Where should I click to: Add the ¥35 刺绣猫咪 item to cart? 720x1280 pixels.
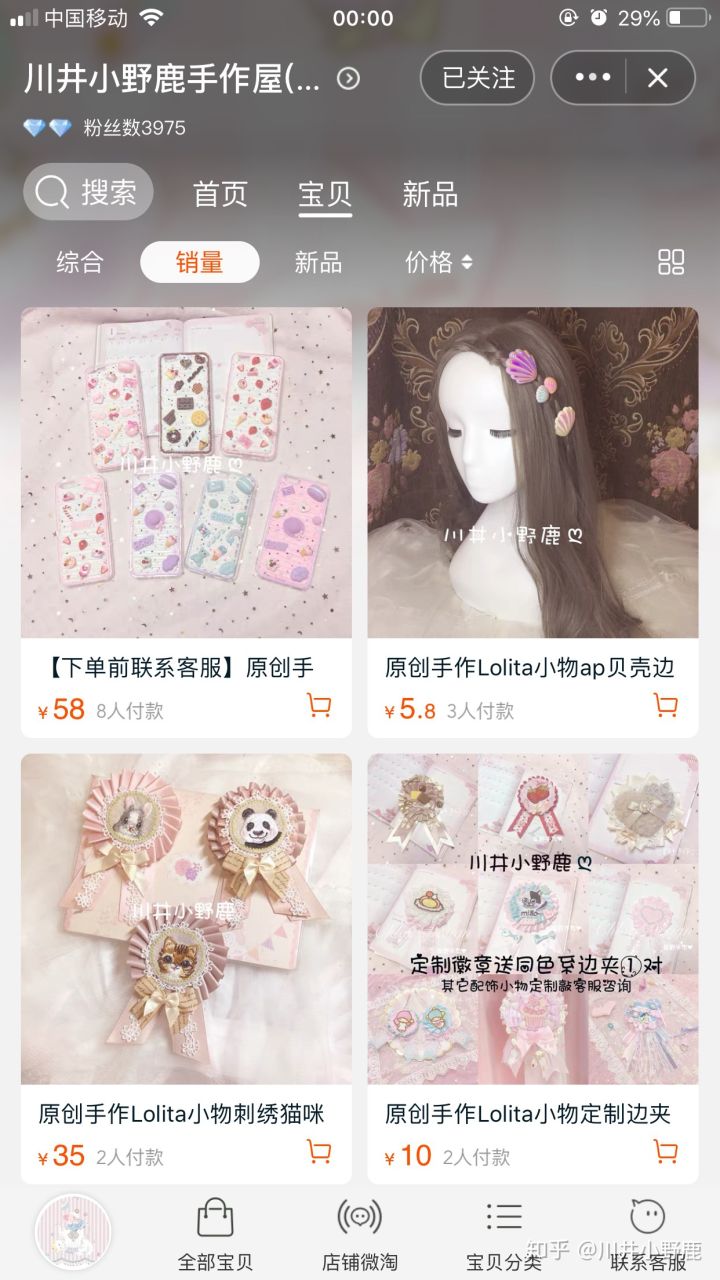point(319,1153)
